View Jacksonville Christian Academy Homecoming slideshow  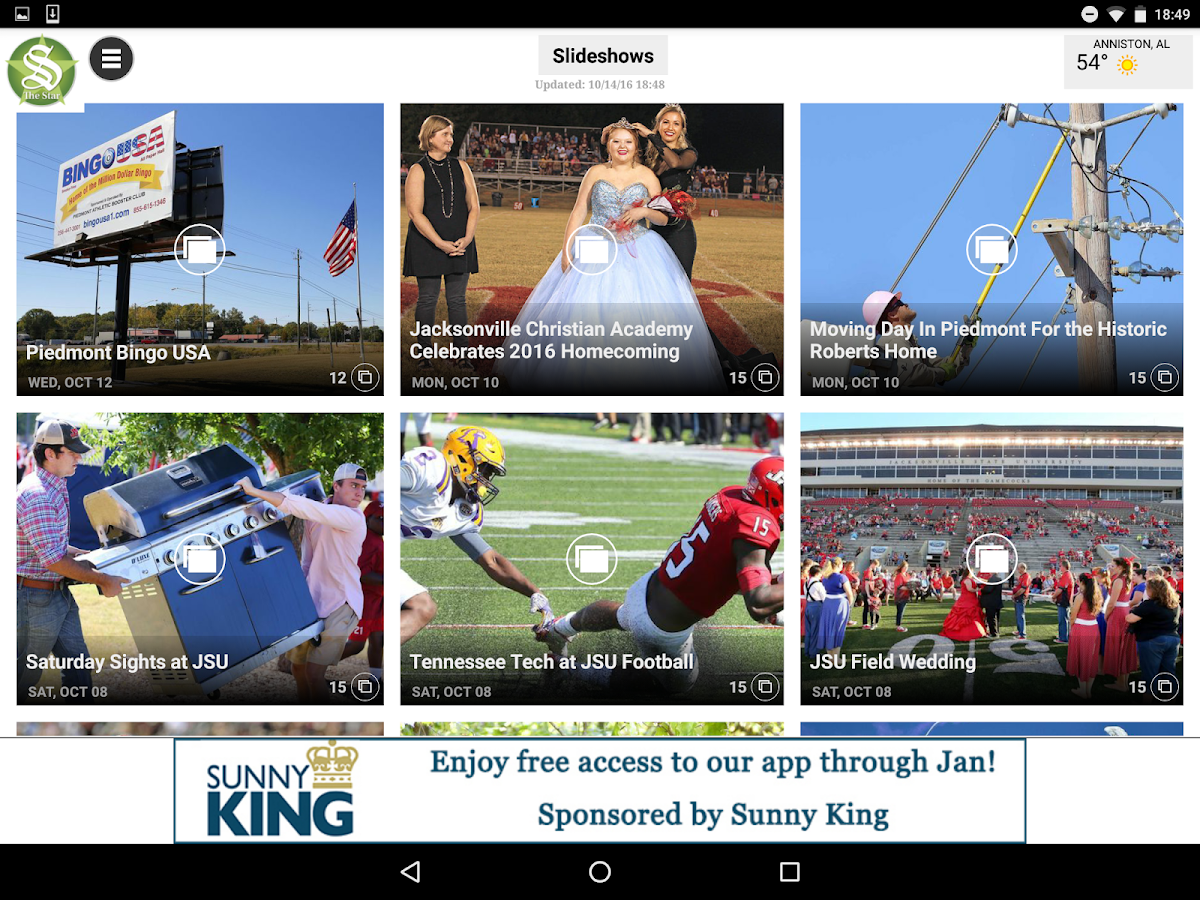592,250
